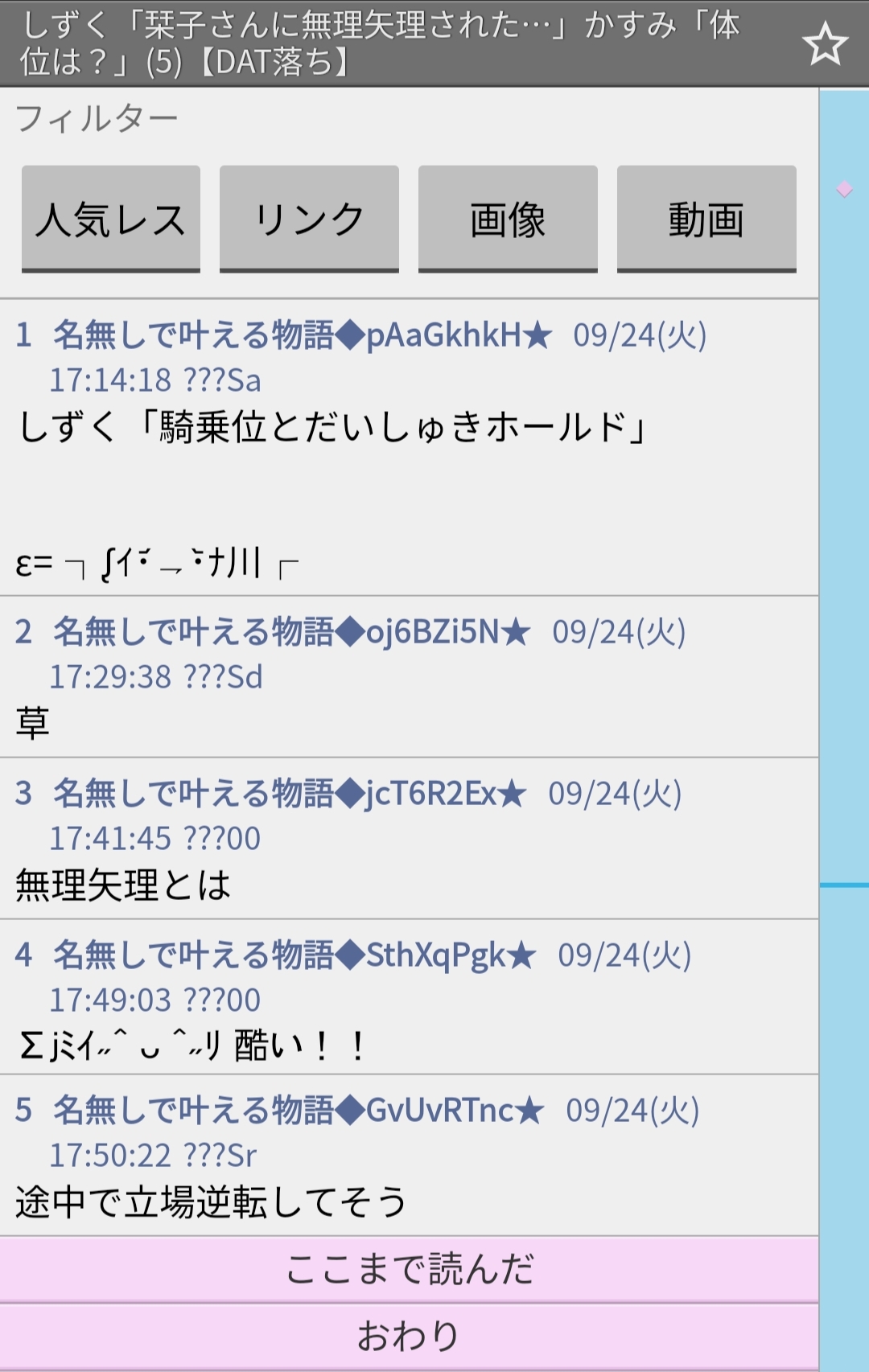This screenshot has height=1372, width=869.
Task: Tap the おわり bar
Action: (409, 1336)
